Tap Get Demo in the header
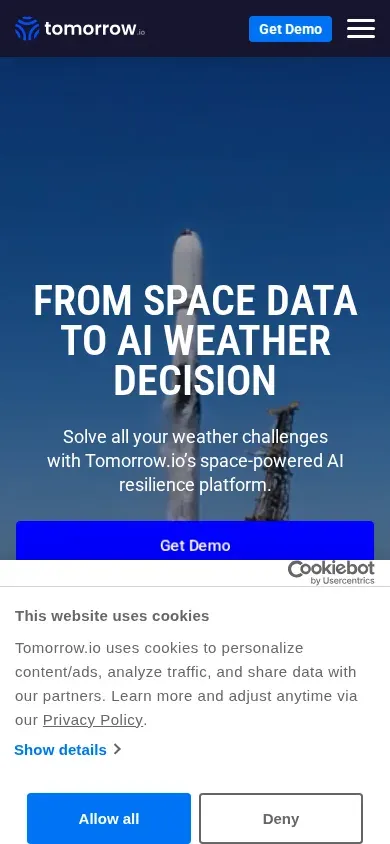This screenshot has height=844, width=390. [x=290, y=29]
